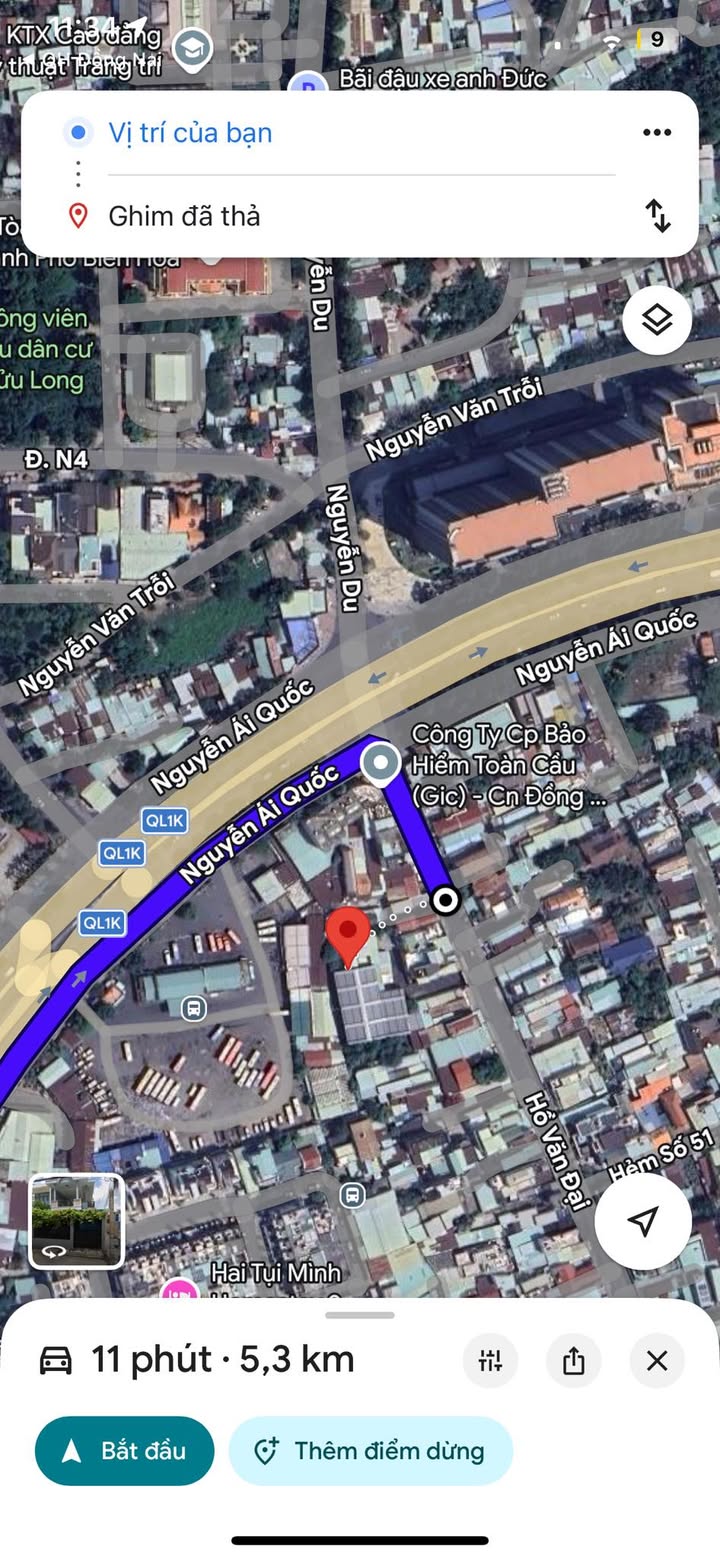720x1559 pixels.
Task: Open route options sliders
Action: click(x=490, y=1360)
